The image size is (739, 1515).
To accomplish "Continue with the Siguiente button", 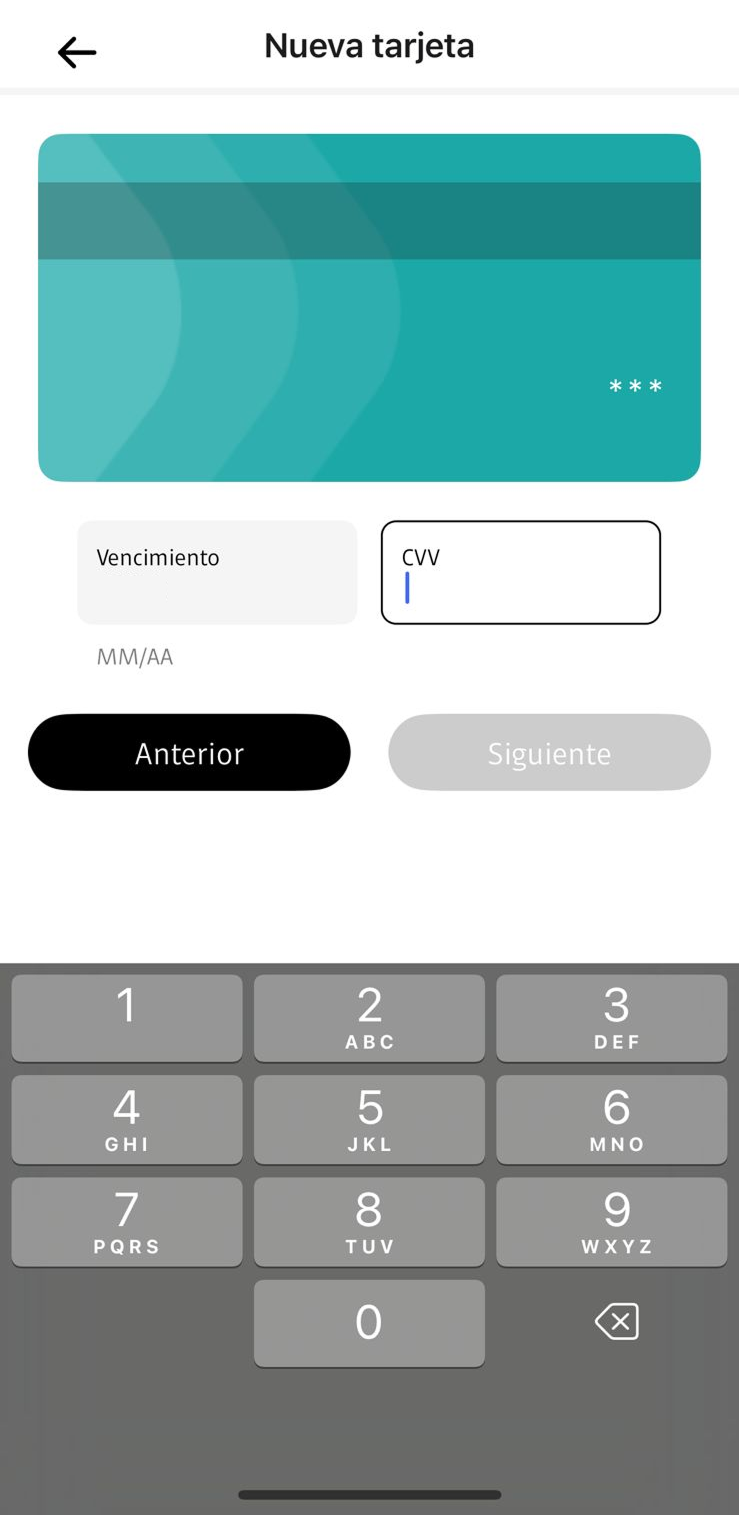I will pos(549,752).
